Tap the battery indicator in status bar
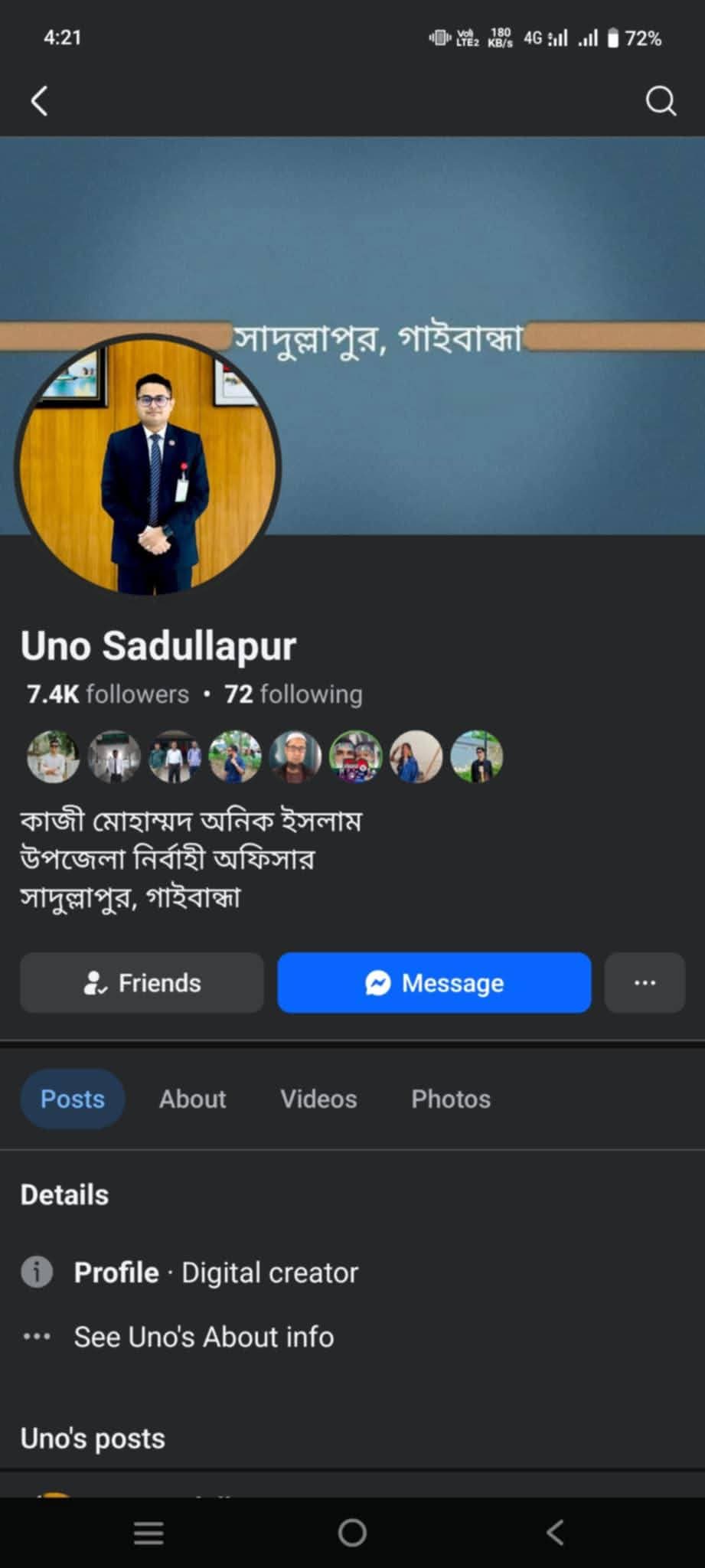 [613, 37]
